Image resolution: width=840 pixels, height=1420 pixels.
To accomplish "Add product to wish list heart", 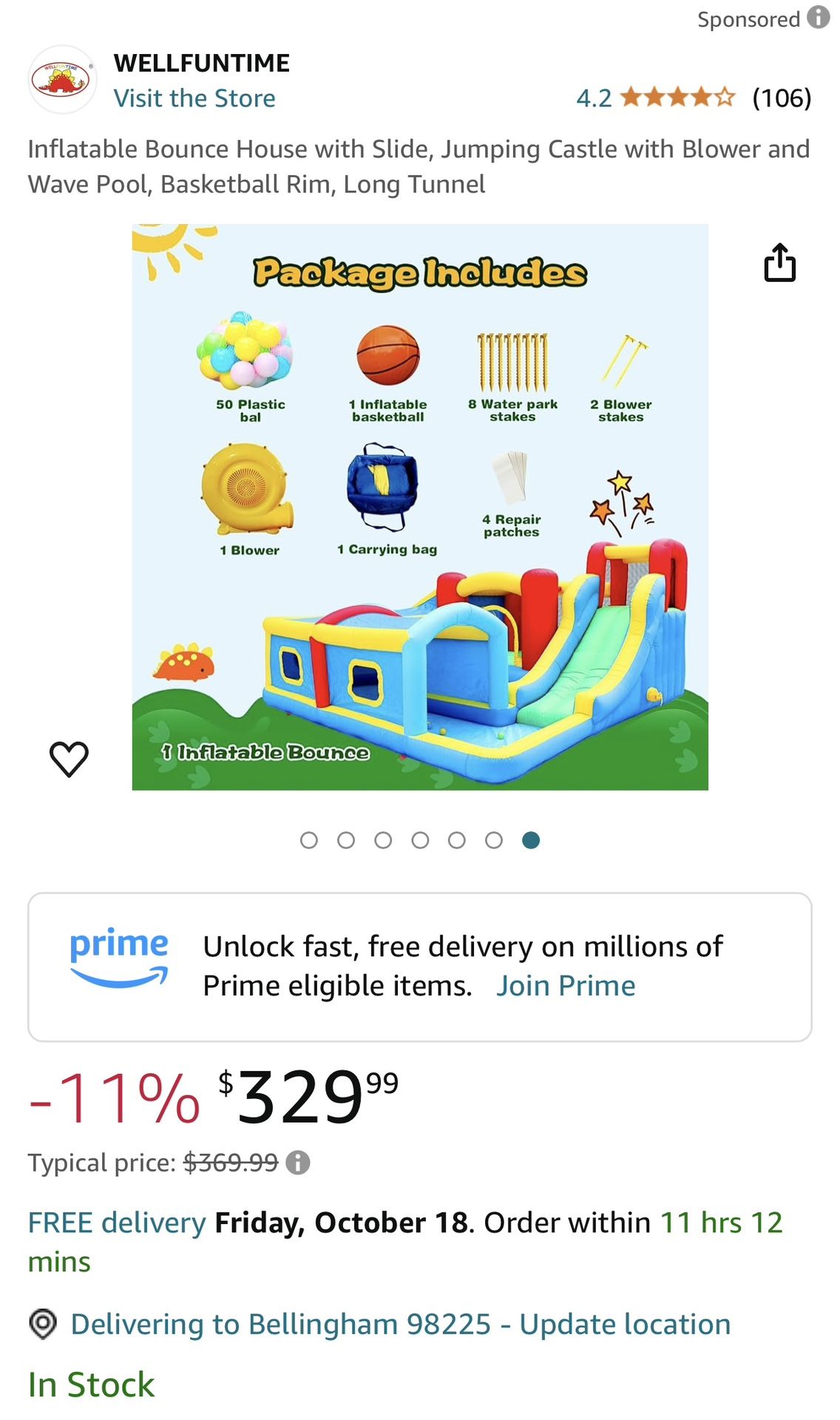I will point(69,759).
